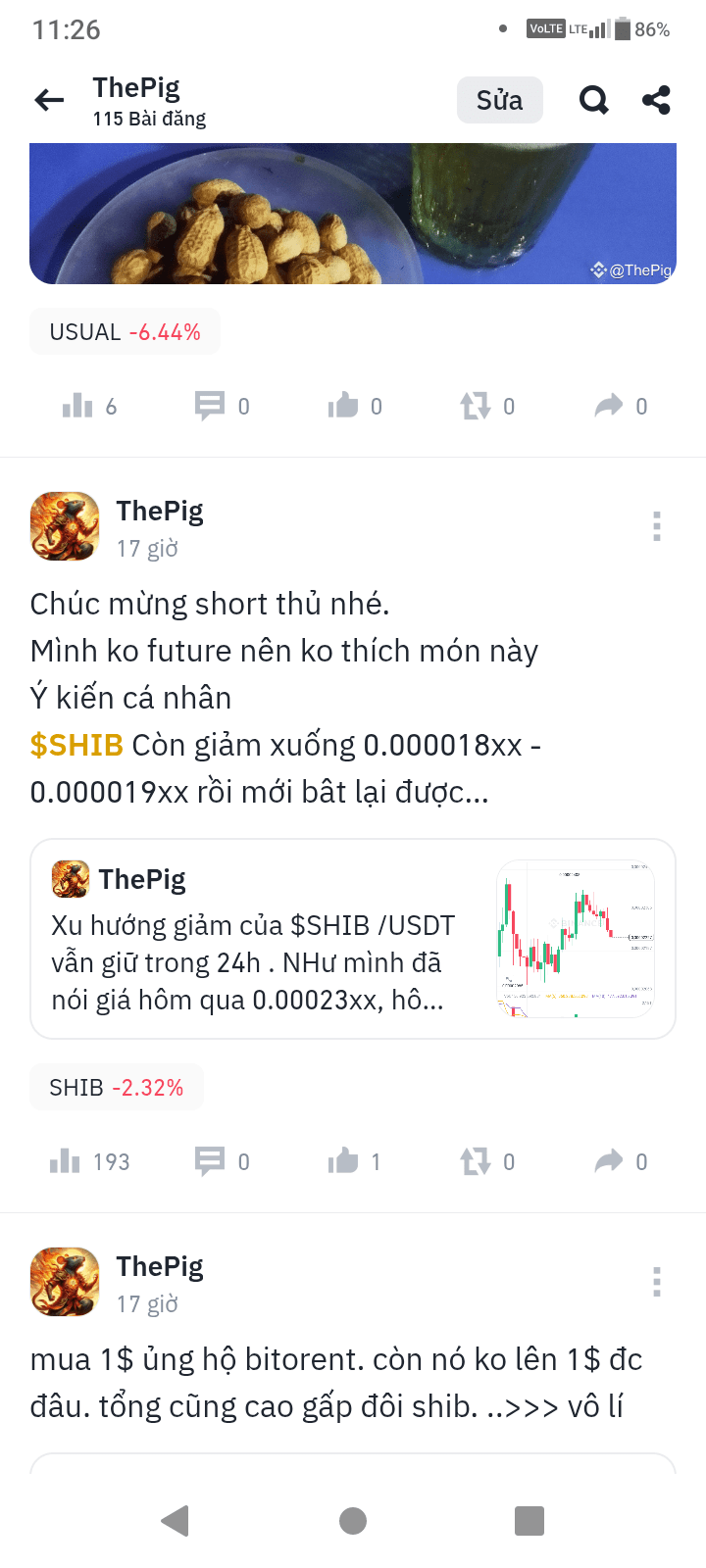Screen dimensions: 706x1568
Task: Tap the system home button
Action: 353,1521
